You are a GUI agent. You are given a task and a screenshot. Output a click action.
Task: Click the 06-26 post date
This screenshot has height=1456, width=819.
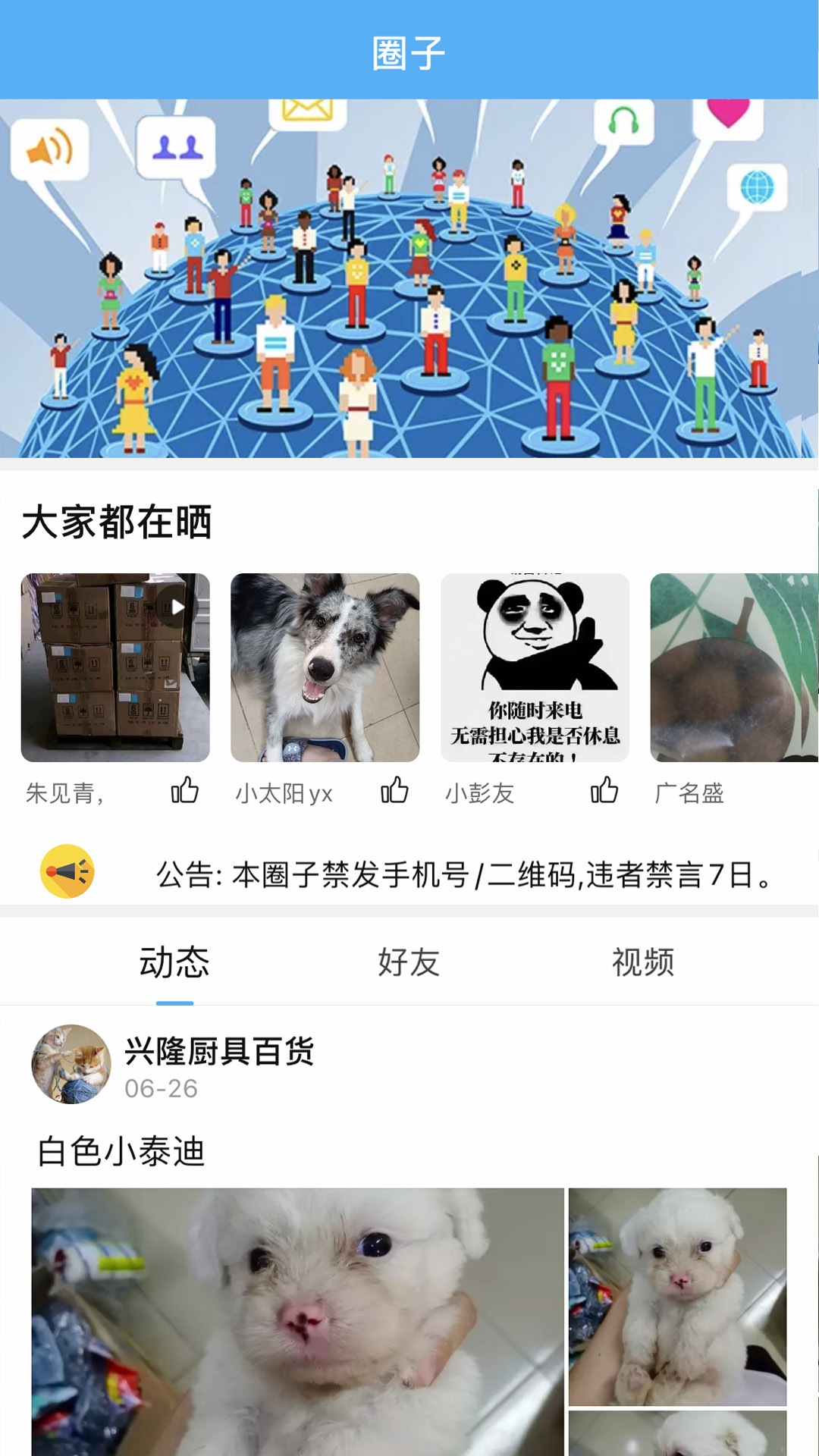point(158,1090)
